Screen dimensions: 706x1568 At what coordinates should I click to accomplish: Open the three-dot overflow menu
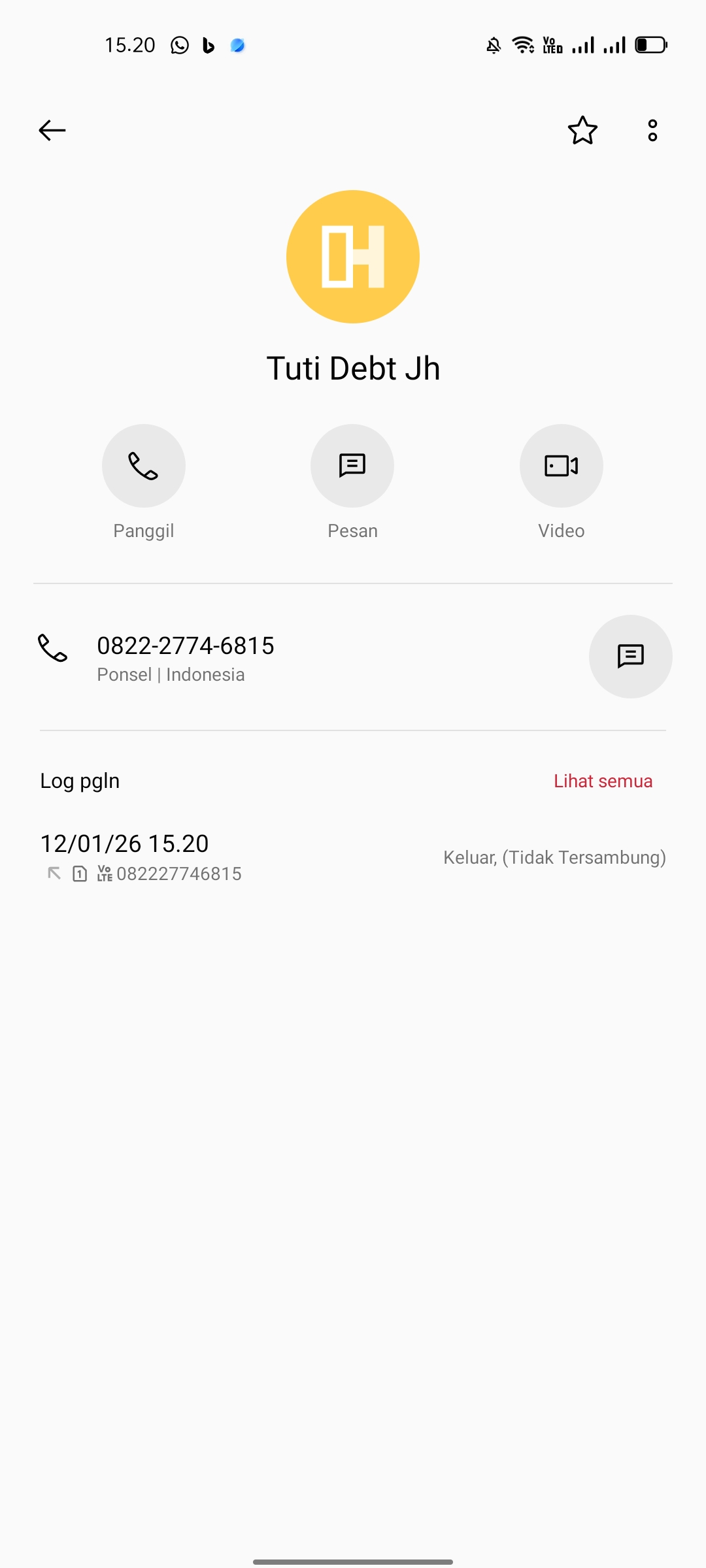click(652, 131)
